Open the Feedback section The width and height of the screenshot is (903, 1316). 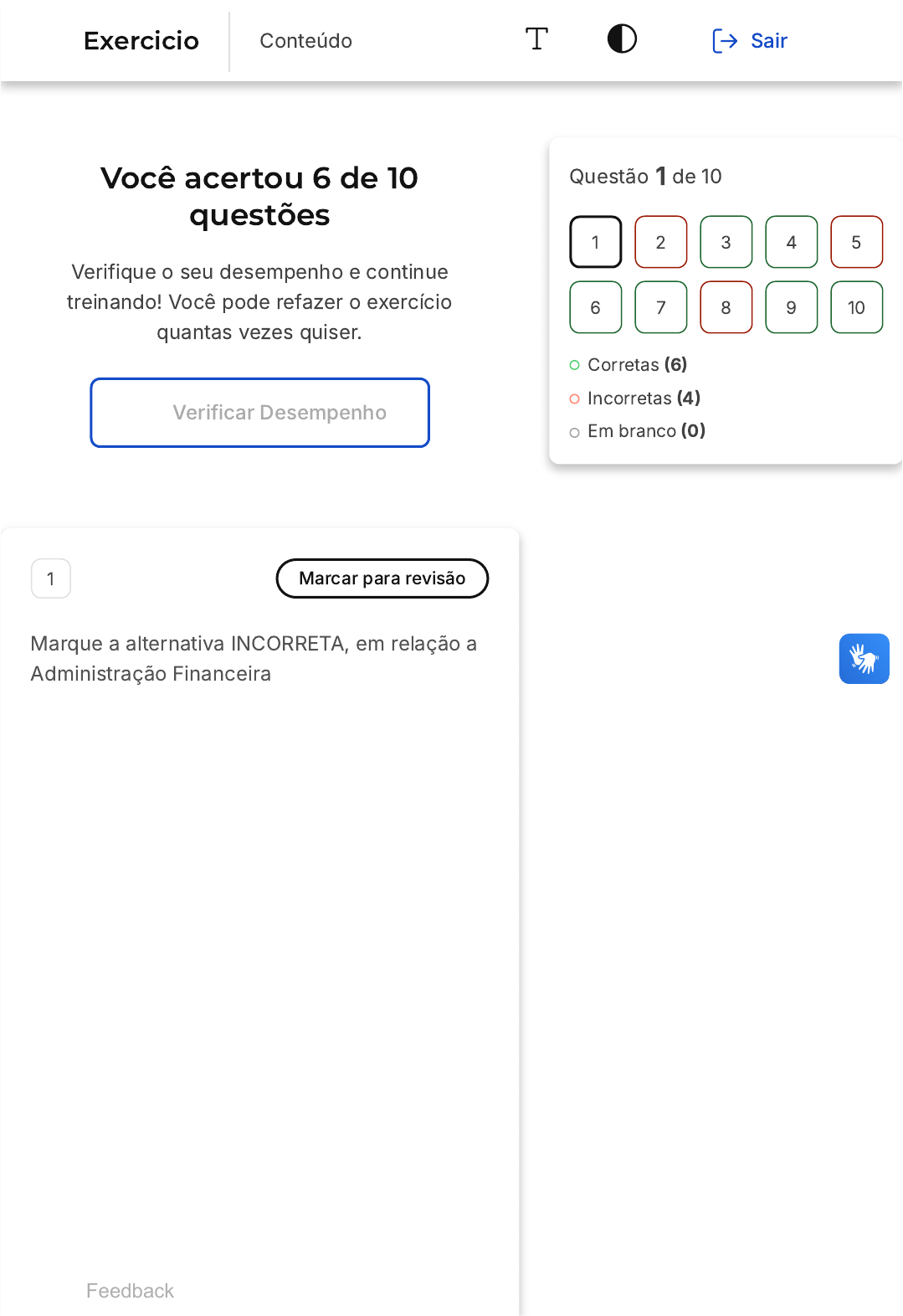[x=130, y=1291]
